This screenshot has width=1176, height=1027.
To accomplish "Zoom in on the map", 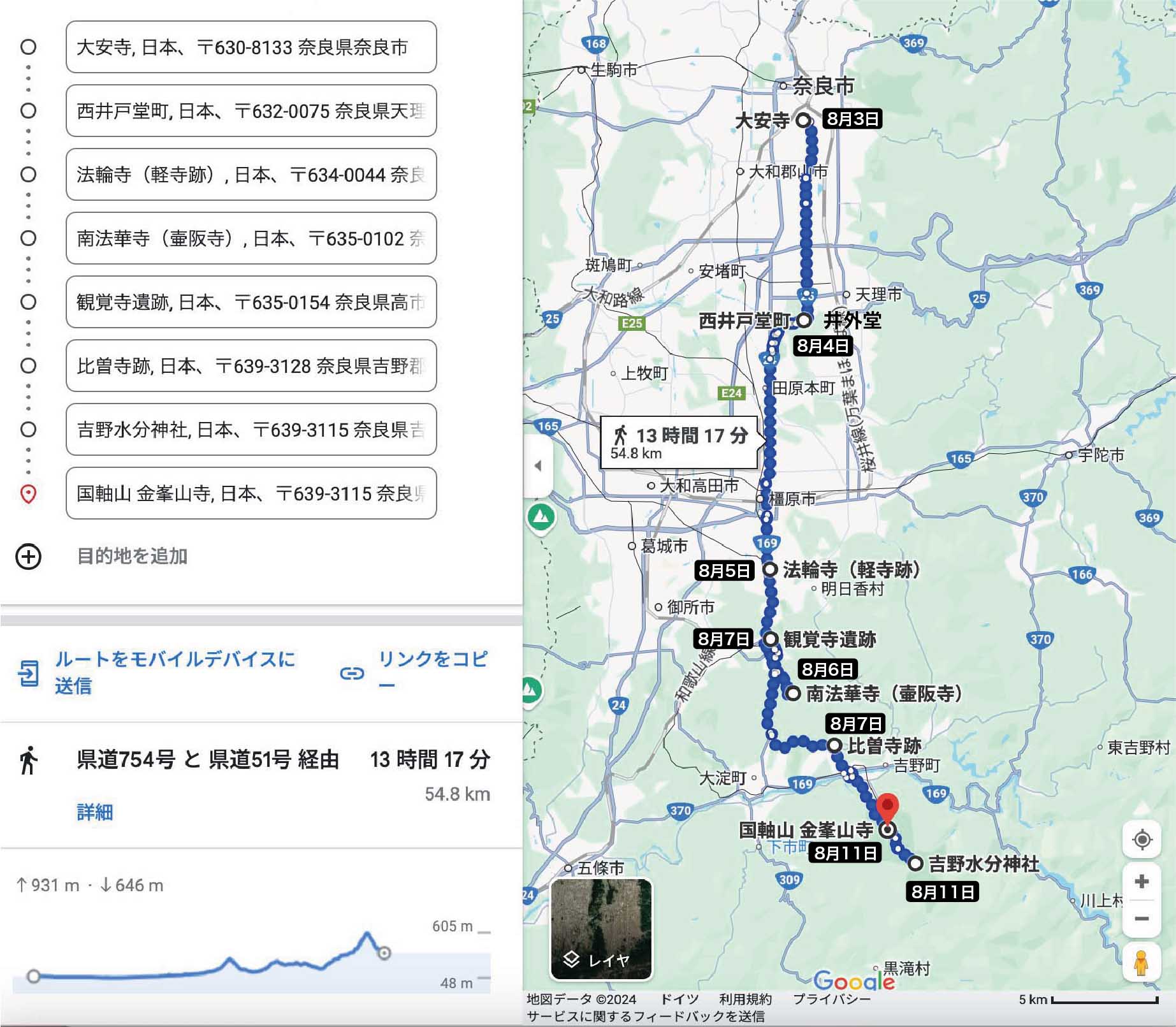I will point(1142,882).
